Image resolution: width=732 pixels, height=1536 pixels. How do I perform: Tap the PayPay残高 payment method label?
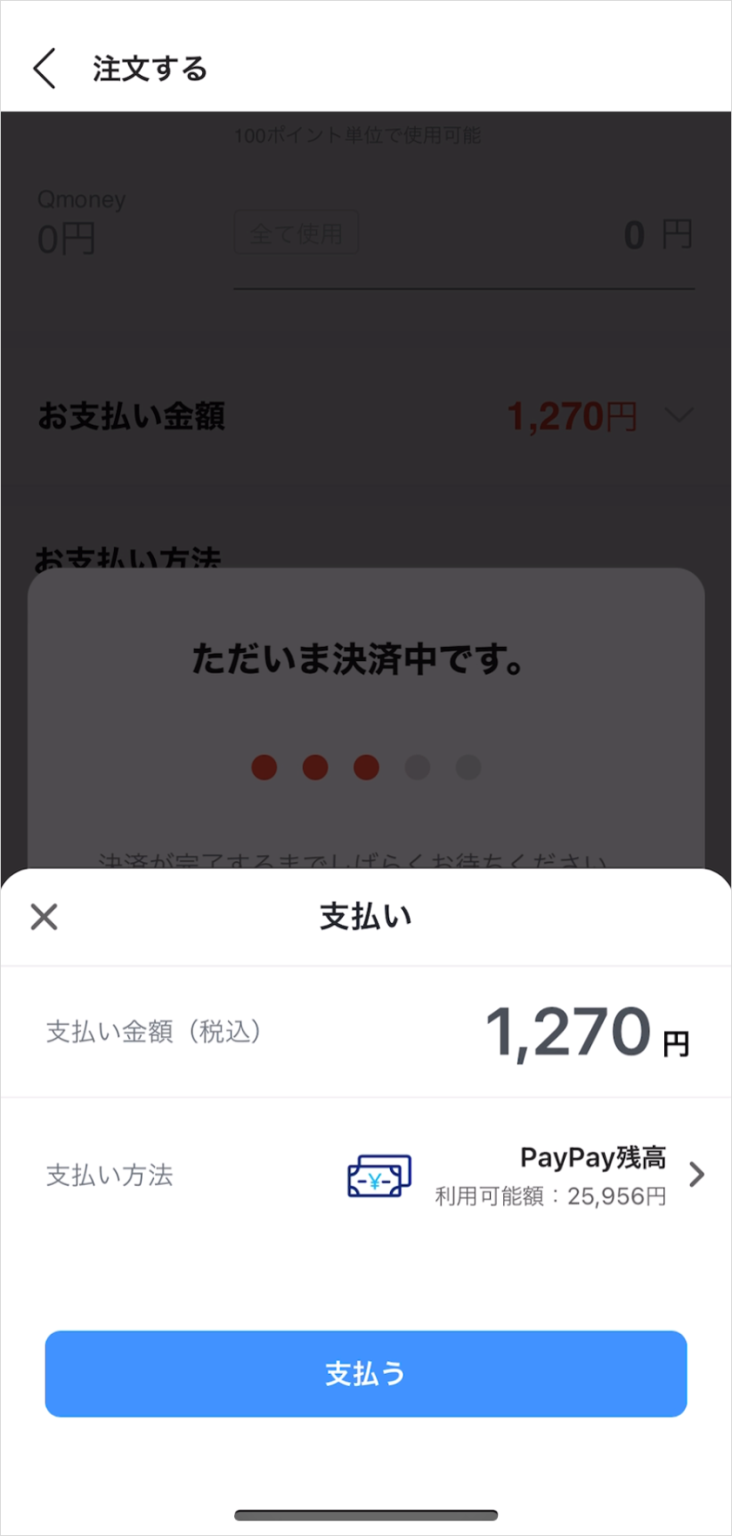594,1158
